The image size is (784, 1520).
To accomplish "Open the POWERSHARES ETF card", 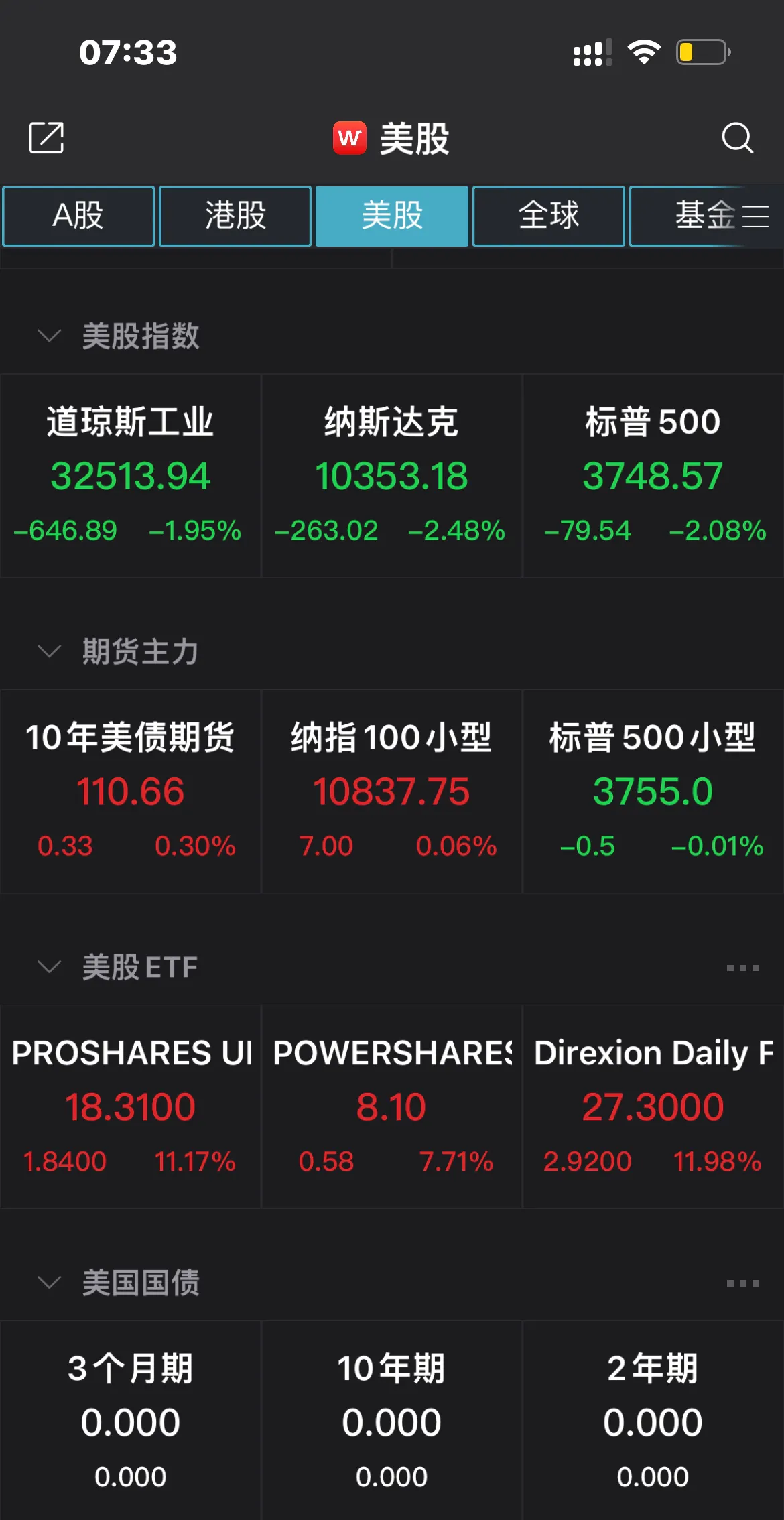I will point(391,1107).
